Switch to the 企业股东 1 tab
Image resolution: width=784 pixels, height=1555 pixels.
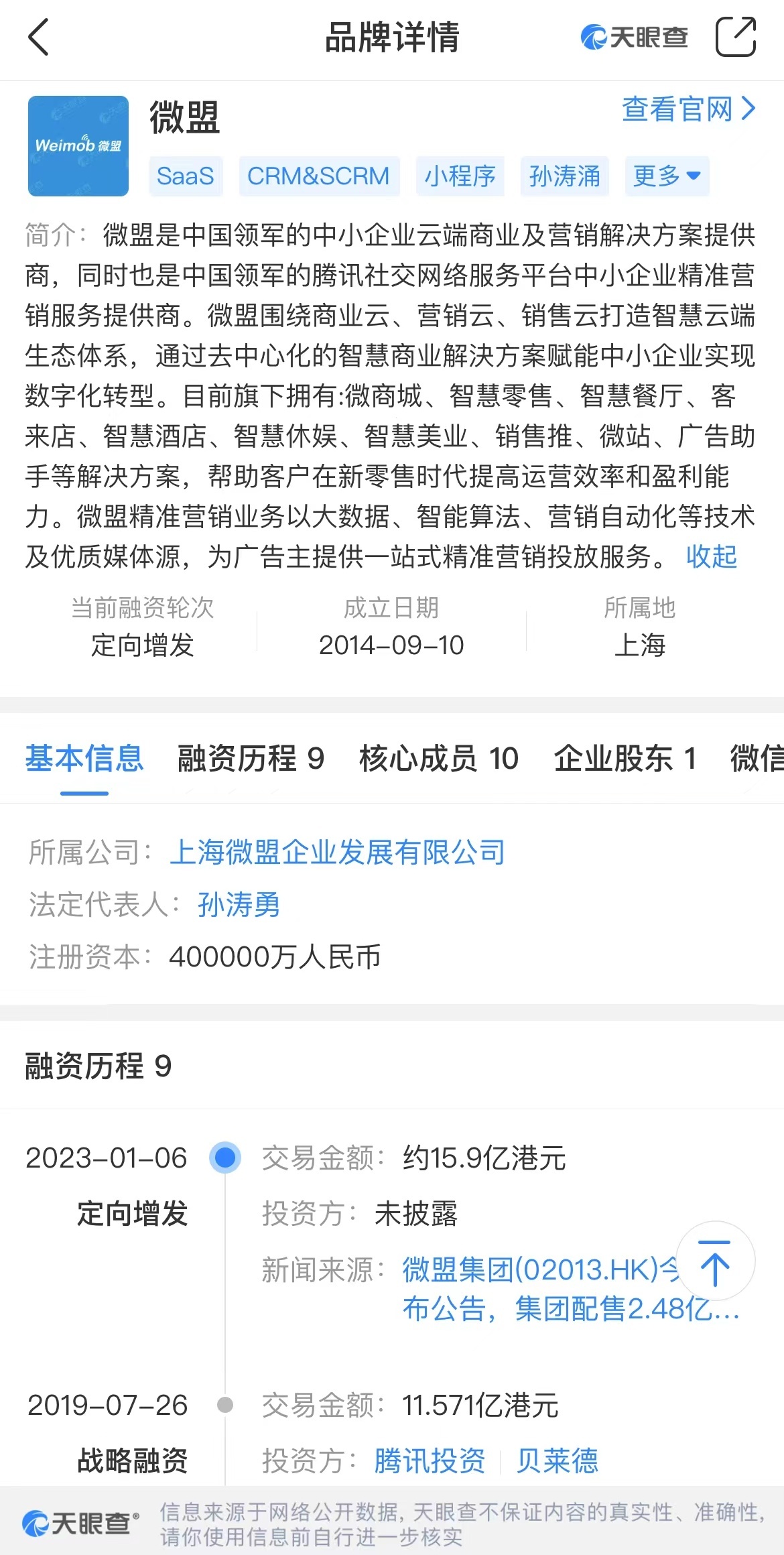pos(625,759)
